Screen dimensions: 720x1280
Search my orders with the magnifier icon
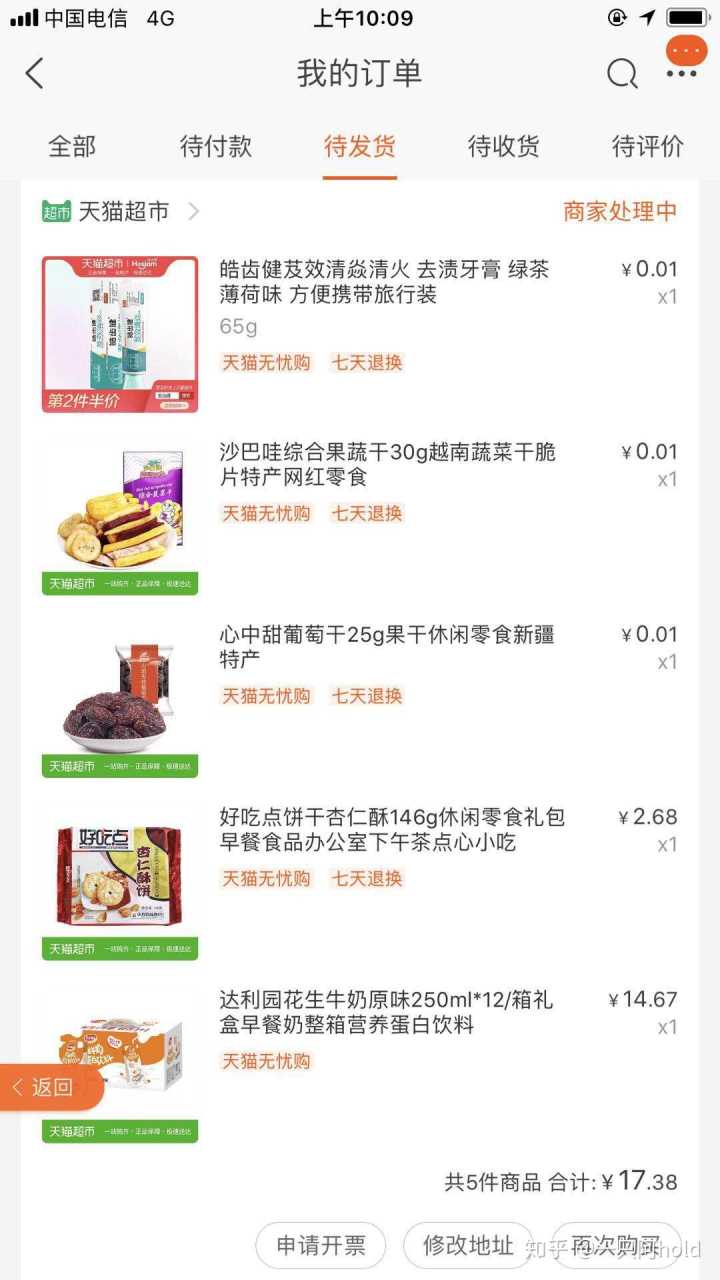click(x=622, y=73)
